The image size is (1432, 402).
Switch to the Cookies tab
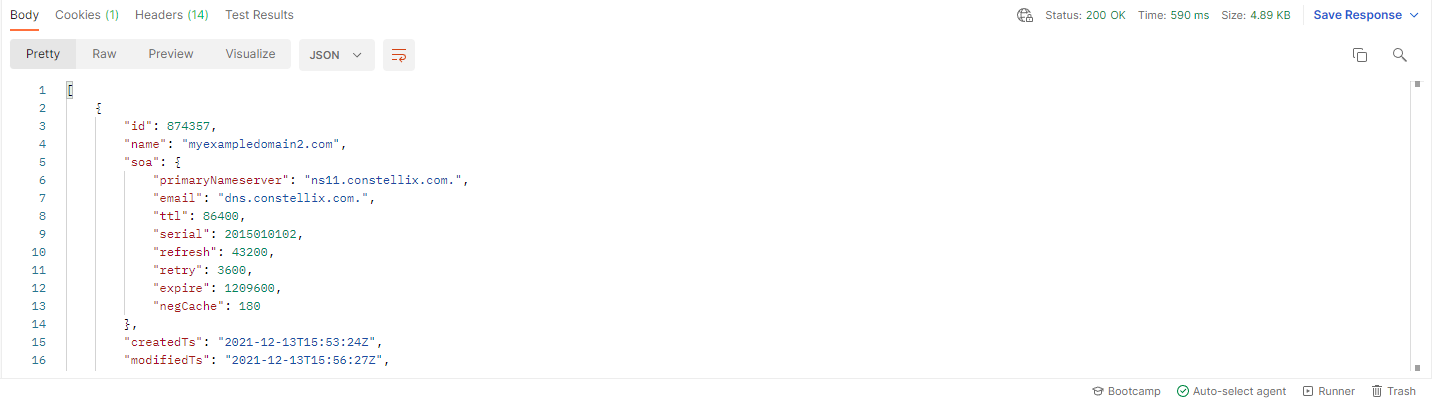[86, 15]
